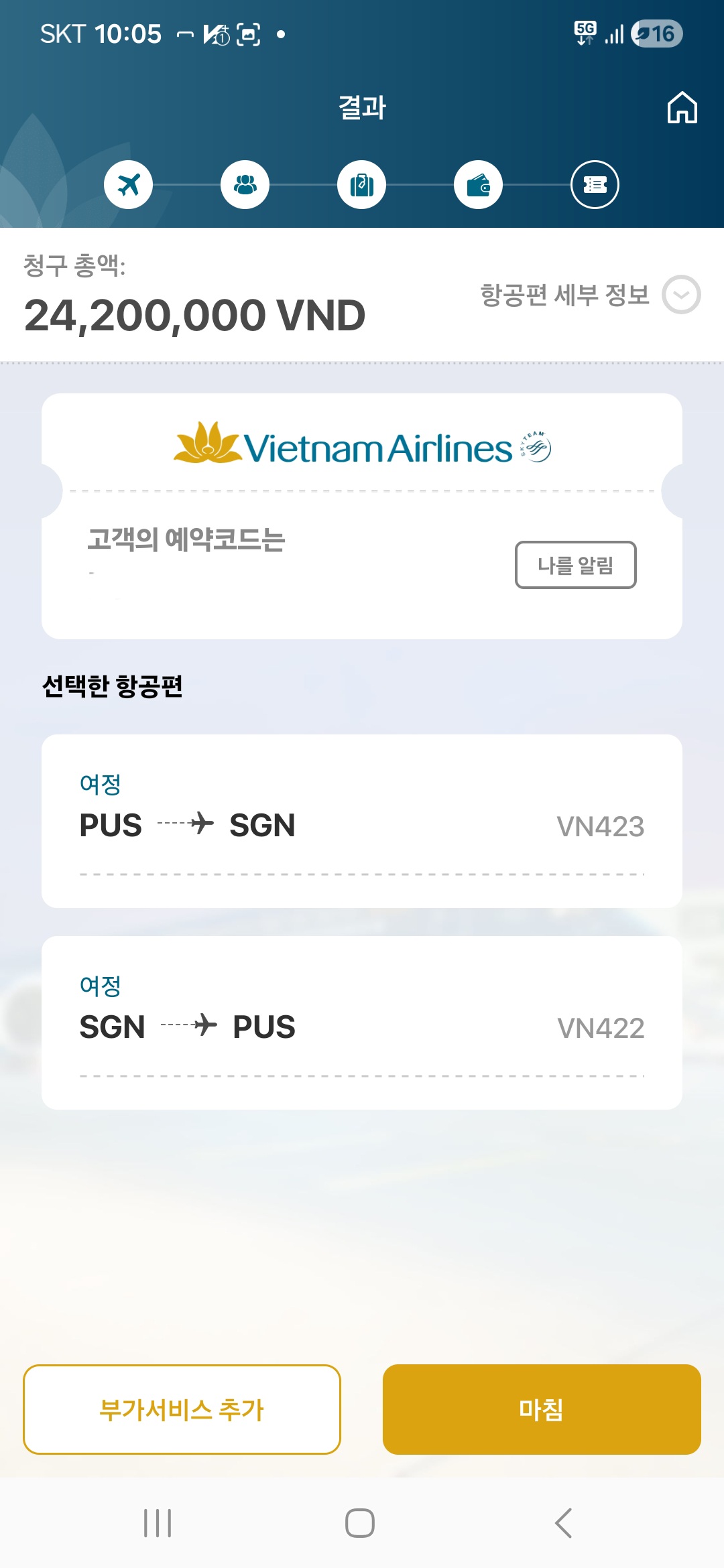The height and width of the screenshot is (1568, 724).
Task: Expand the 항공편 세부 정보 flight details
Action: (590, 295)
